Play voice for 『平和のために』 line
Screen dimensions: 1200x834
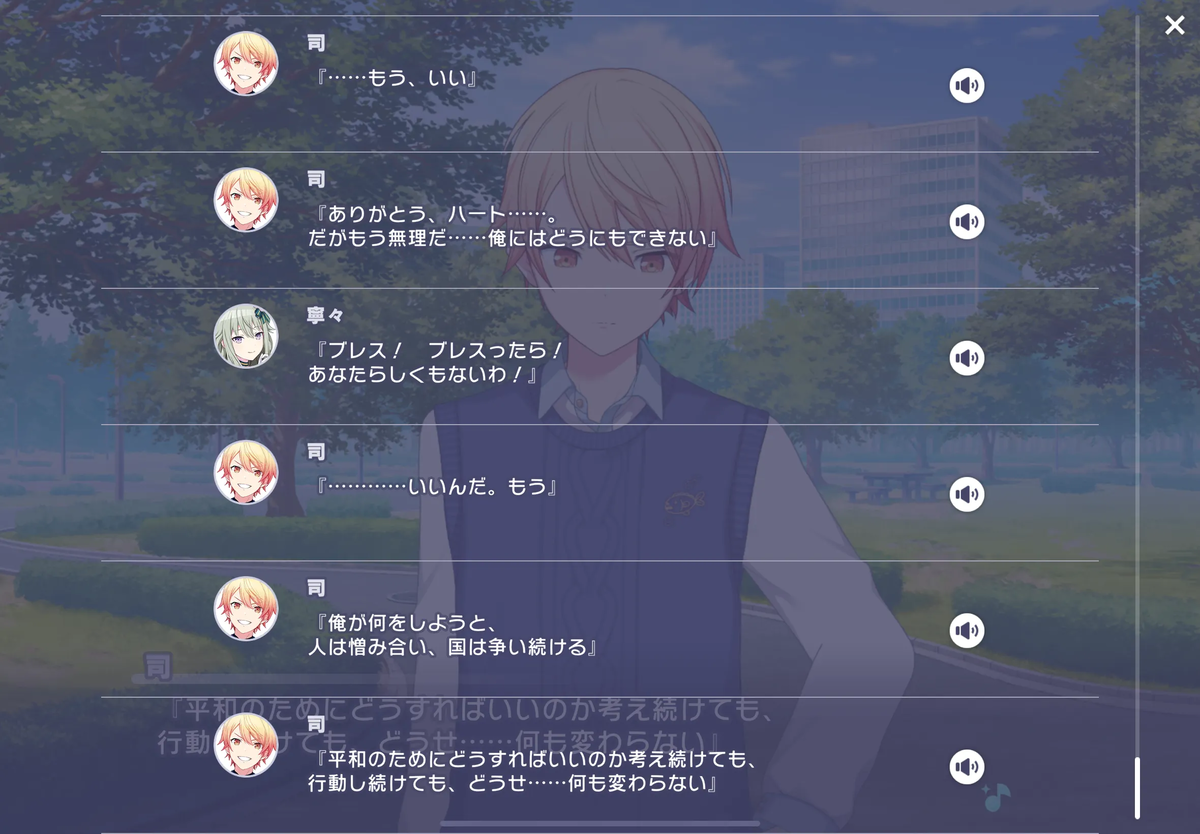(x=966, y=767)
